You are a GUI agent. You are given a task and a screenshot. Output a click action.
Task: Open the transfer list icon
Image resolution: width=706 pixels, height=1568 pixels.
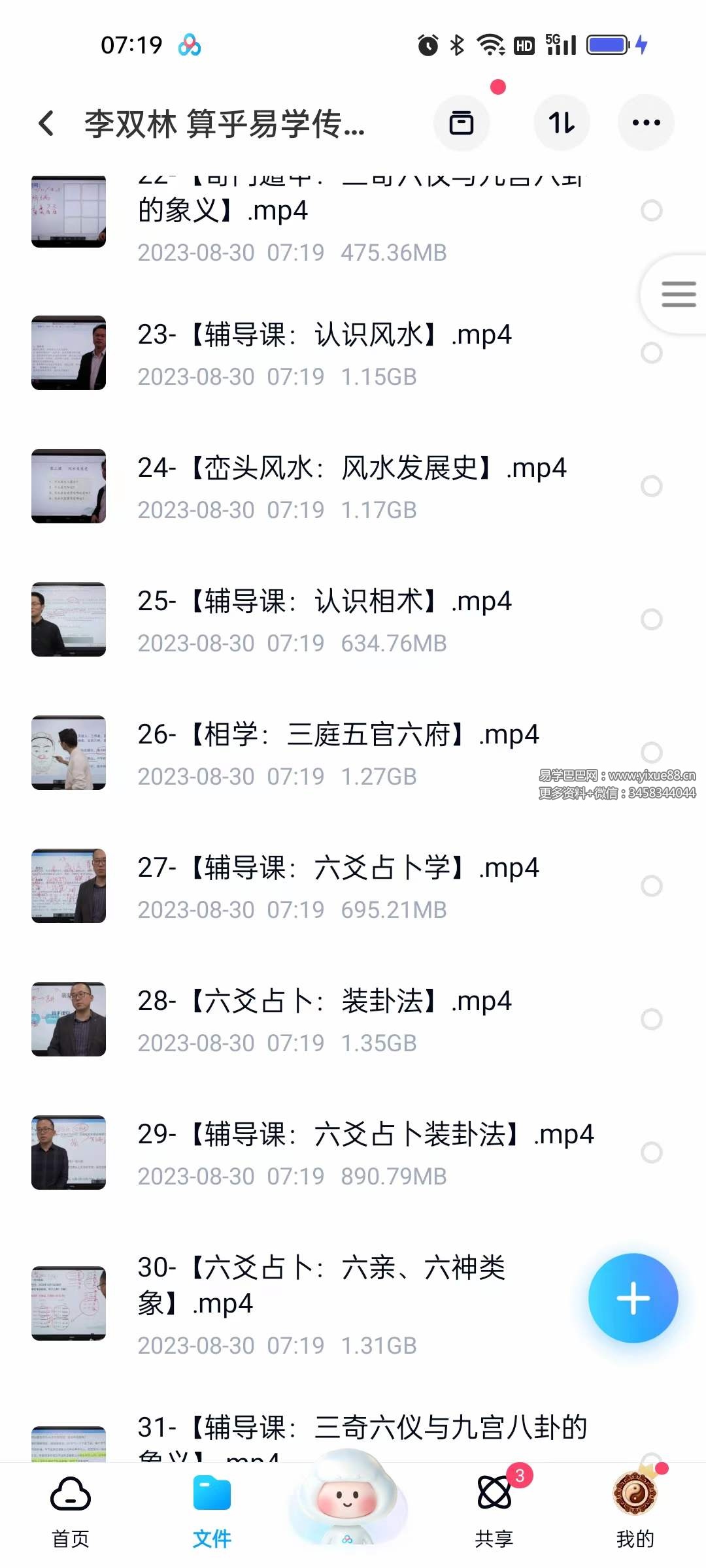pos(462,123)
